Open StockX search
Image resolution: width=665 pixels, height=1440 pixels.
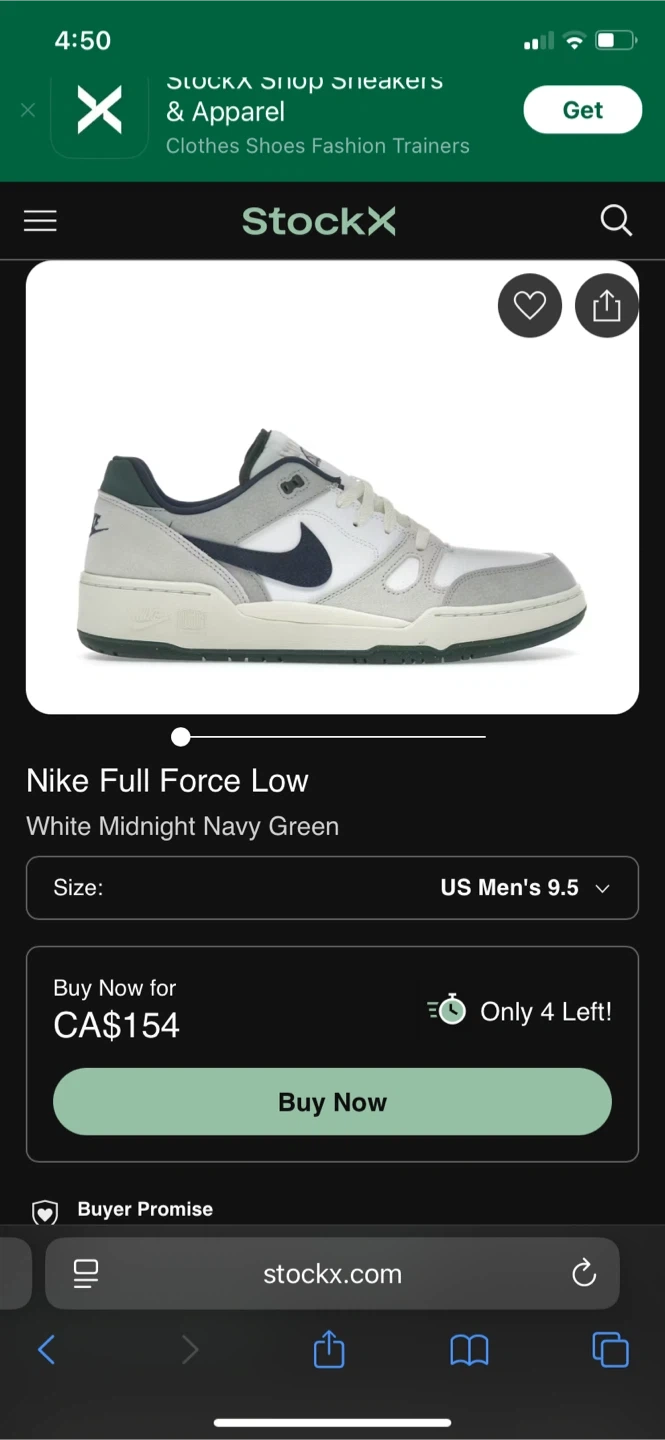coord(616,220)
